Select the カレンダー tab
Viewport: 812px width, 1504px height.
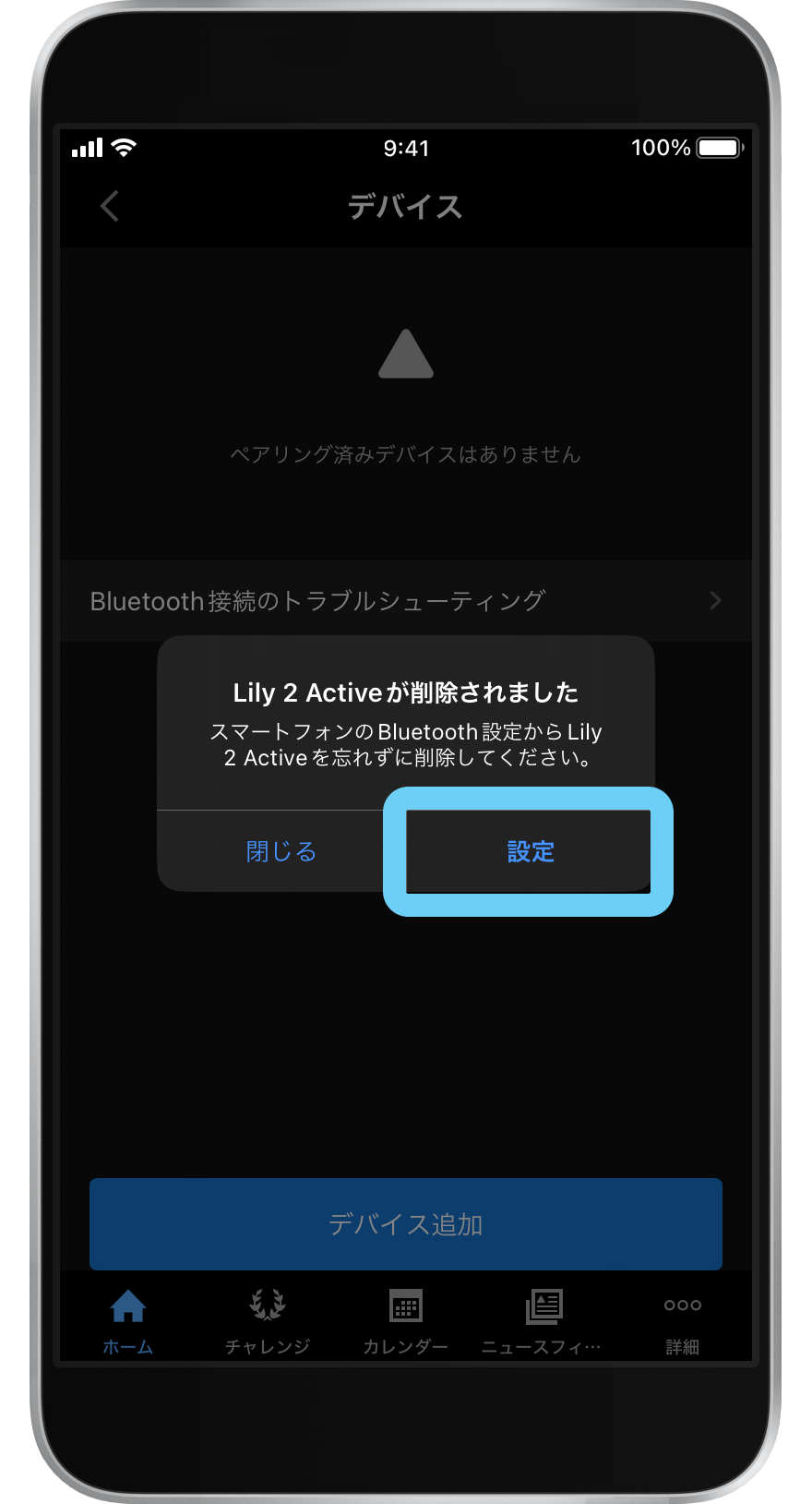click(x=406, y=1321)
